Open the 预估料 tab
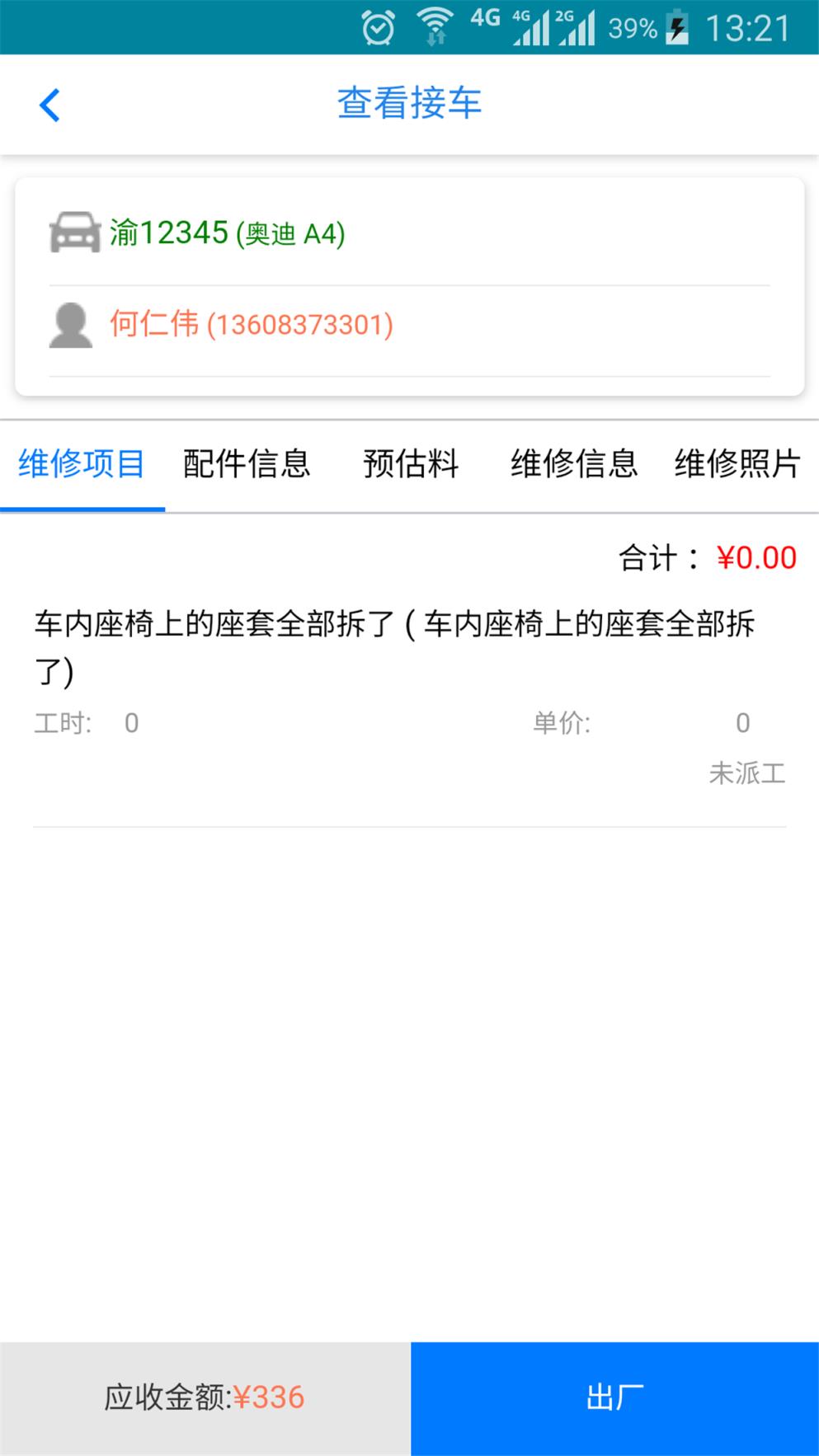Screen dimensions: 819x1456 [410, 464]
